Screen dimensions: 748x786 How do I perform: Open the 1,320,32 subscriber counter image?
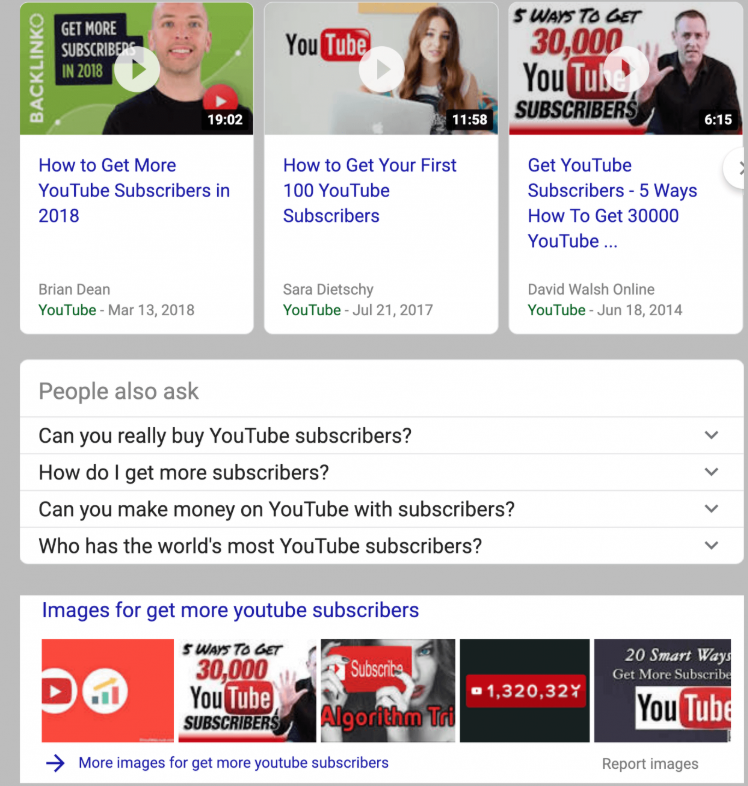pos(524,691)
